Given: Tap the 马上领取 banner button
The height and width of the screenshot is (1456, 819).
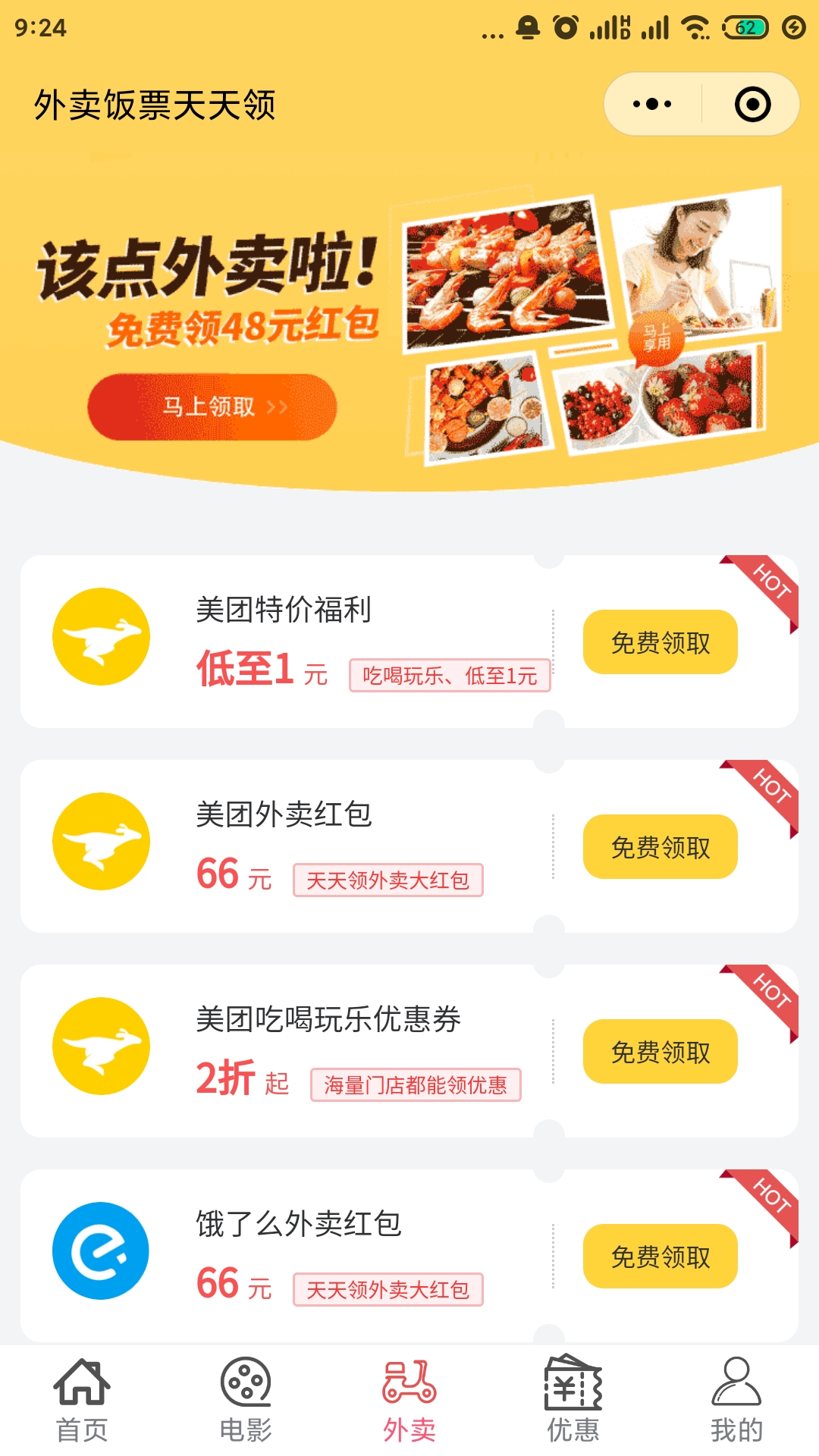Looking at the screenshot, I should pyautogui.click(x=212, y=407).
